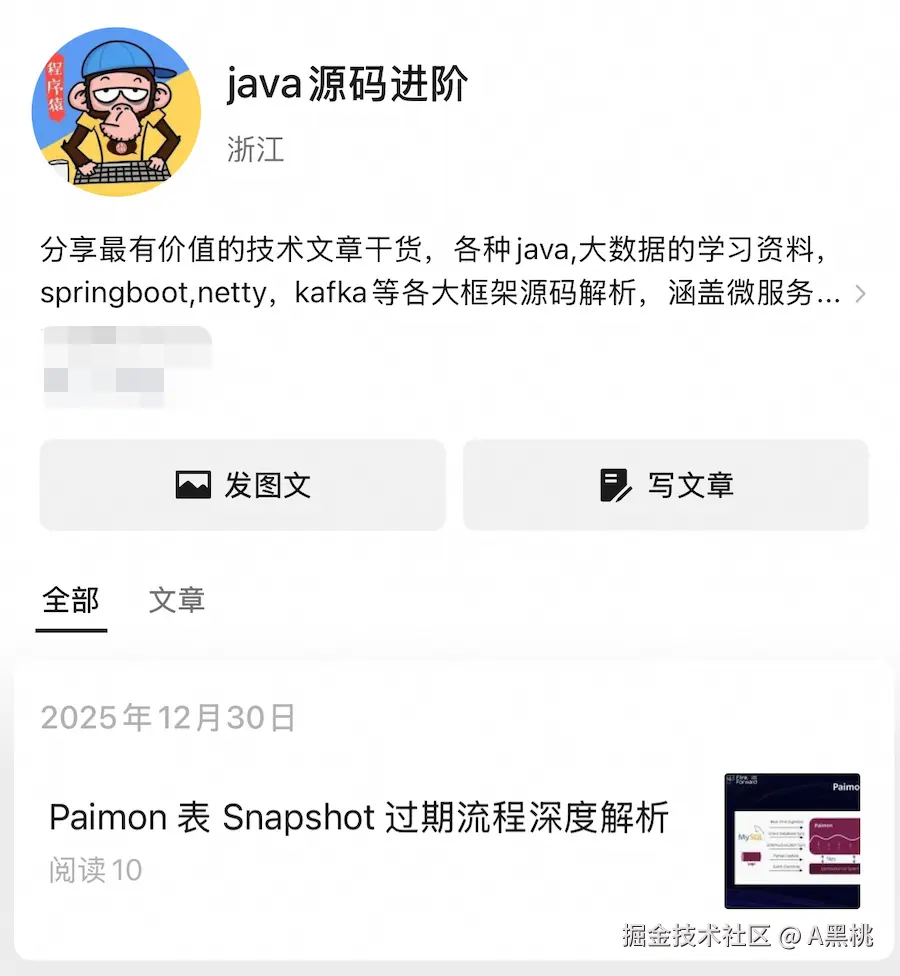900x976 pixels.
Task: Tap the 发图文 button
Action: [243, 485]
